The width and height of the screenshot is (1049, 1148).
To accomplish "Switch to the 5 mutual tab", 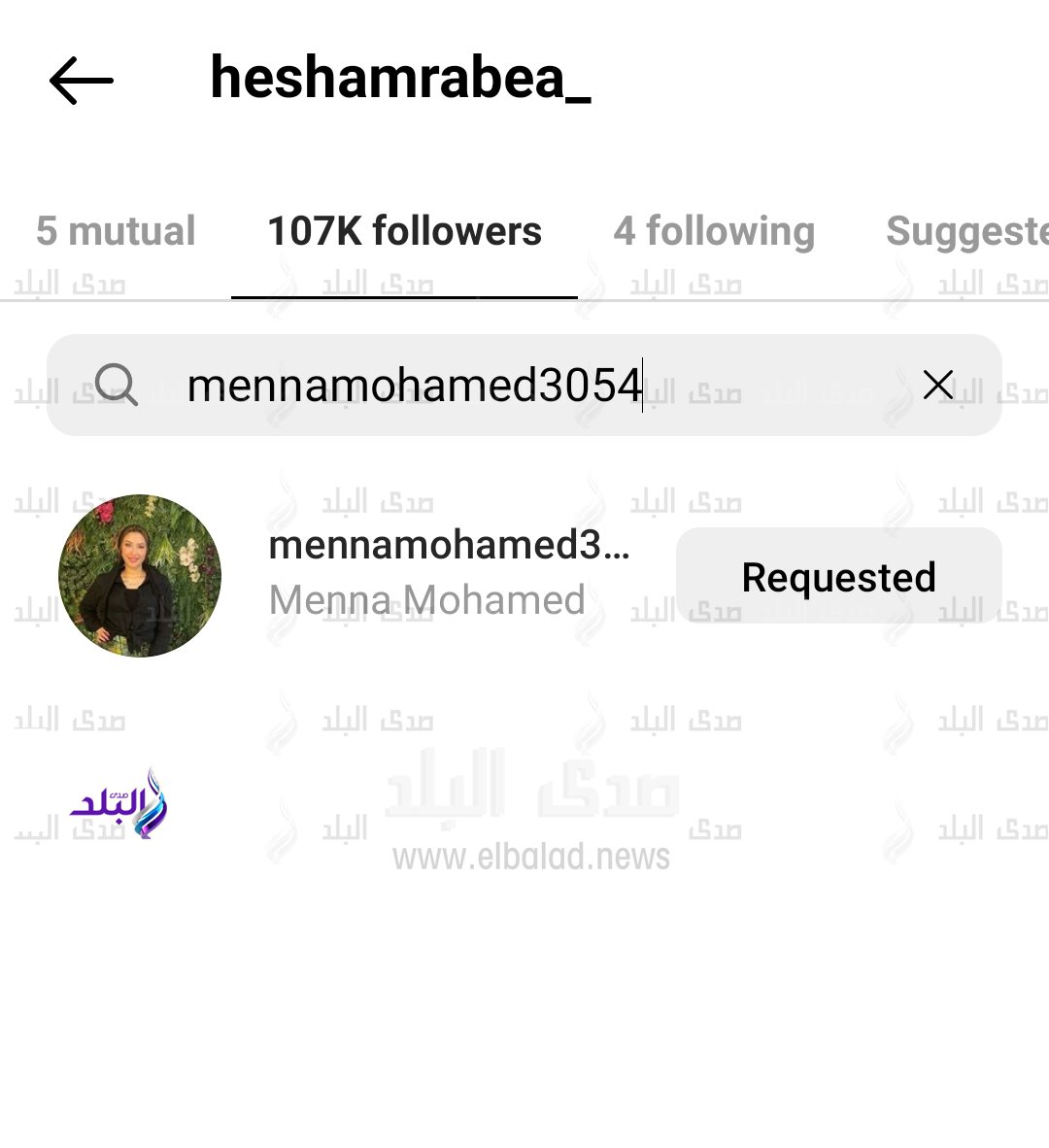I will pyautogui.click(x=115, y=232).
